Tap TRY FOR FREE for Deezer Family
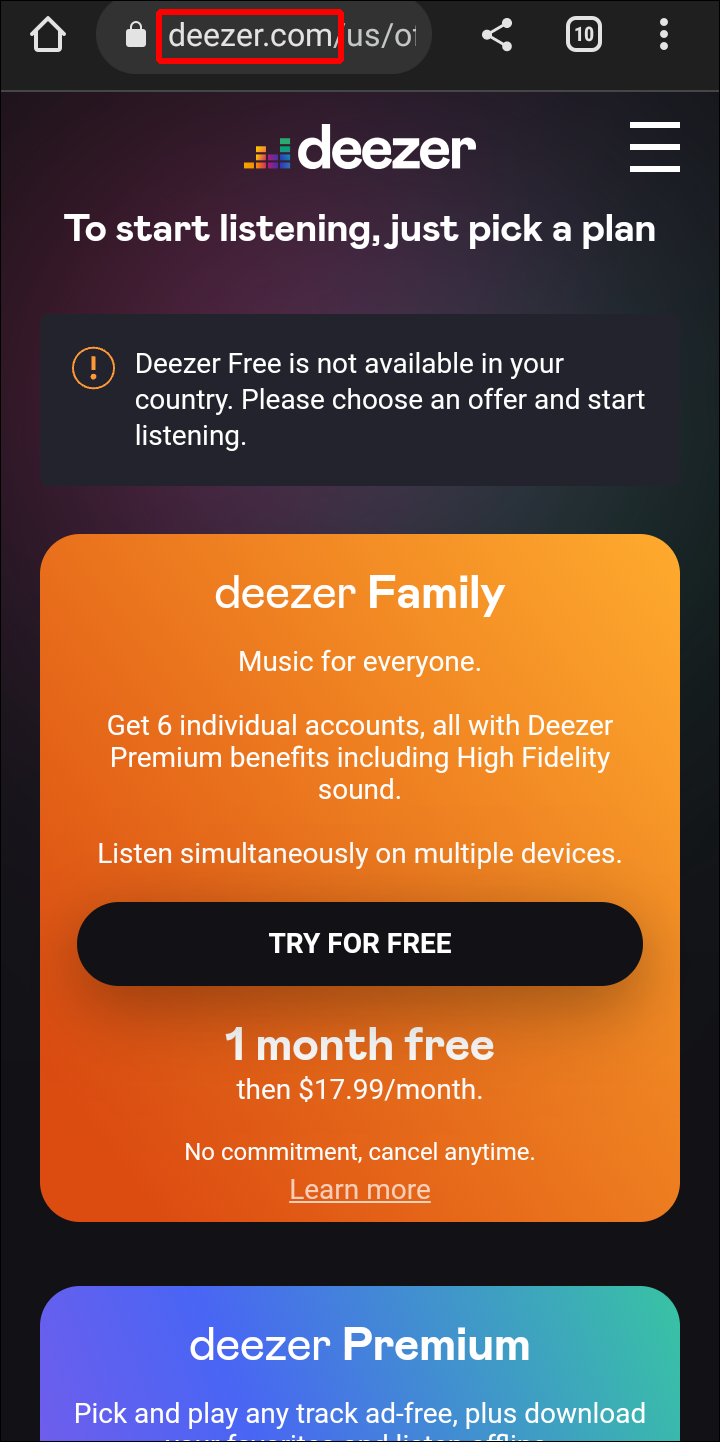 (x=360, y=944)
